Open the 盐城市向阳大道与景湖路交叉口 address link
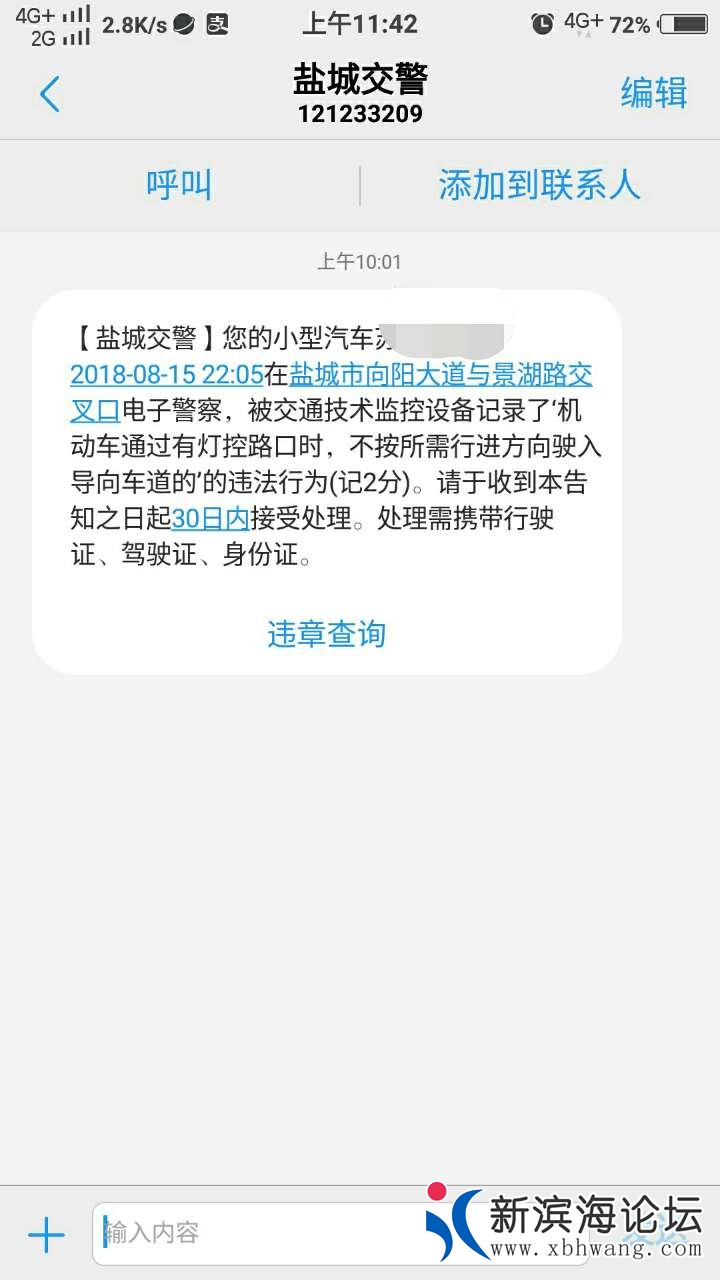 pos(440,375)
